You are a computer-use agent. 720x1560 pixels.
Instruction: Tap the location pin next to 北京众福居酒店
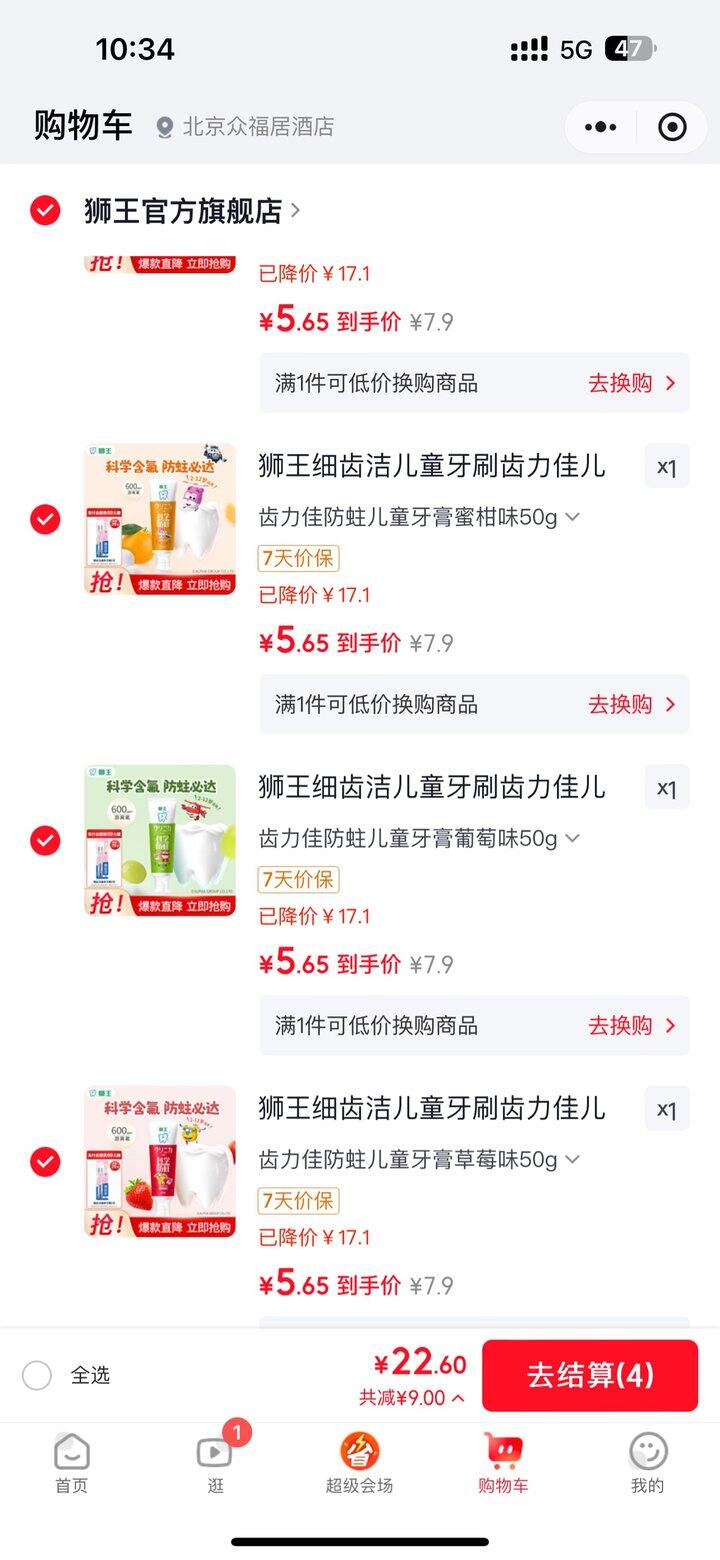(163, 127)
